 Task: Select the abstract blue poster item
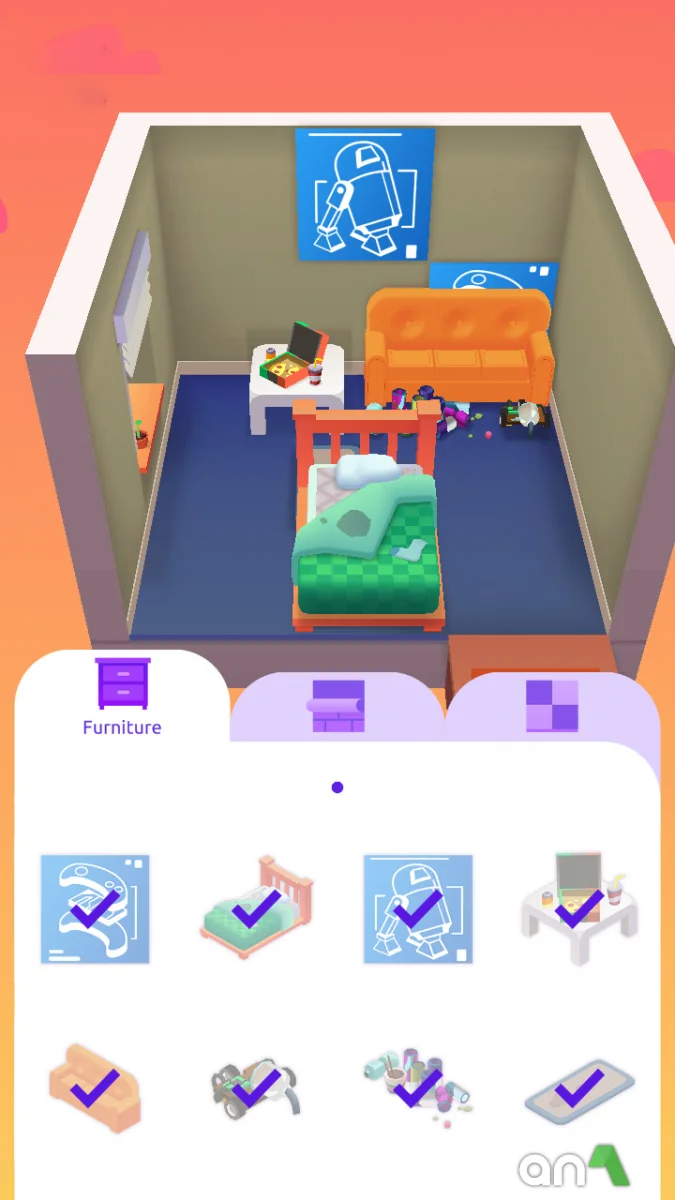pos(95,909)
